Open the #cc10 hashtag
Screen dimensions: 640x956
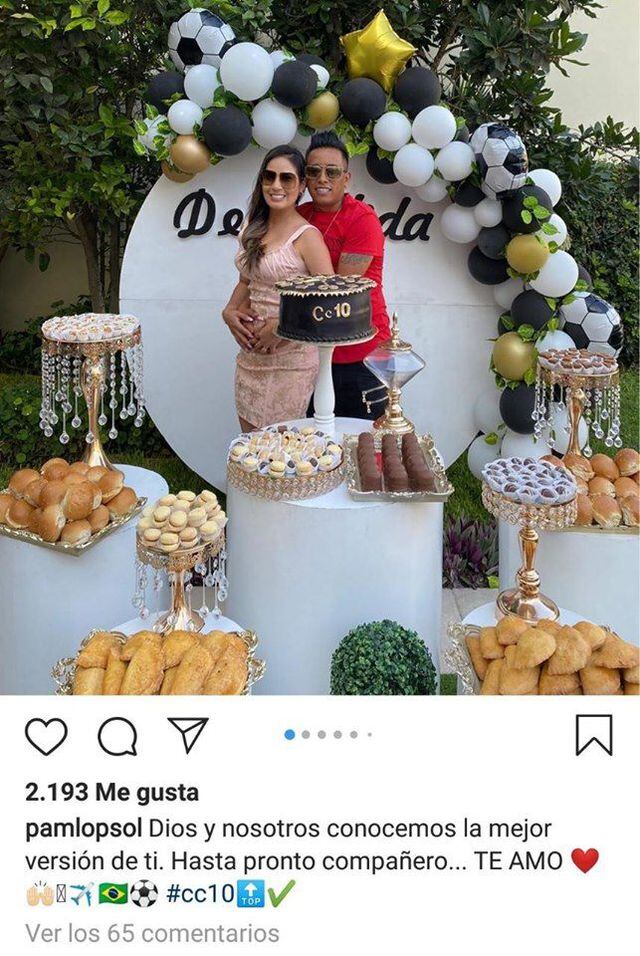(x=200, y=893)
